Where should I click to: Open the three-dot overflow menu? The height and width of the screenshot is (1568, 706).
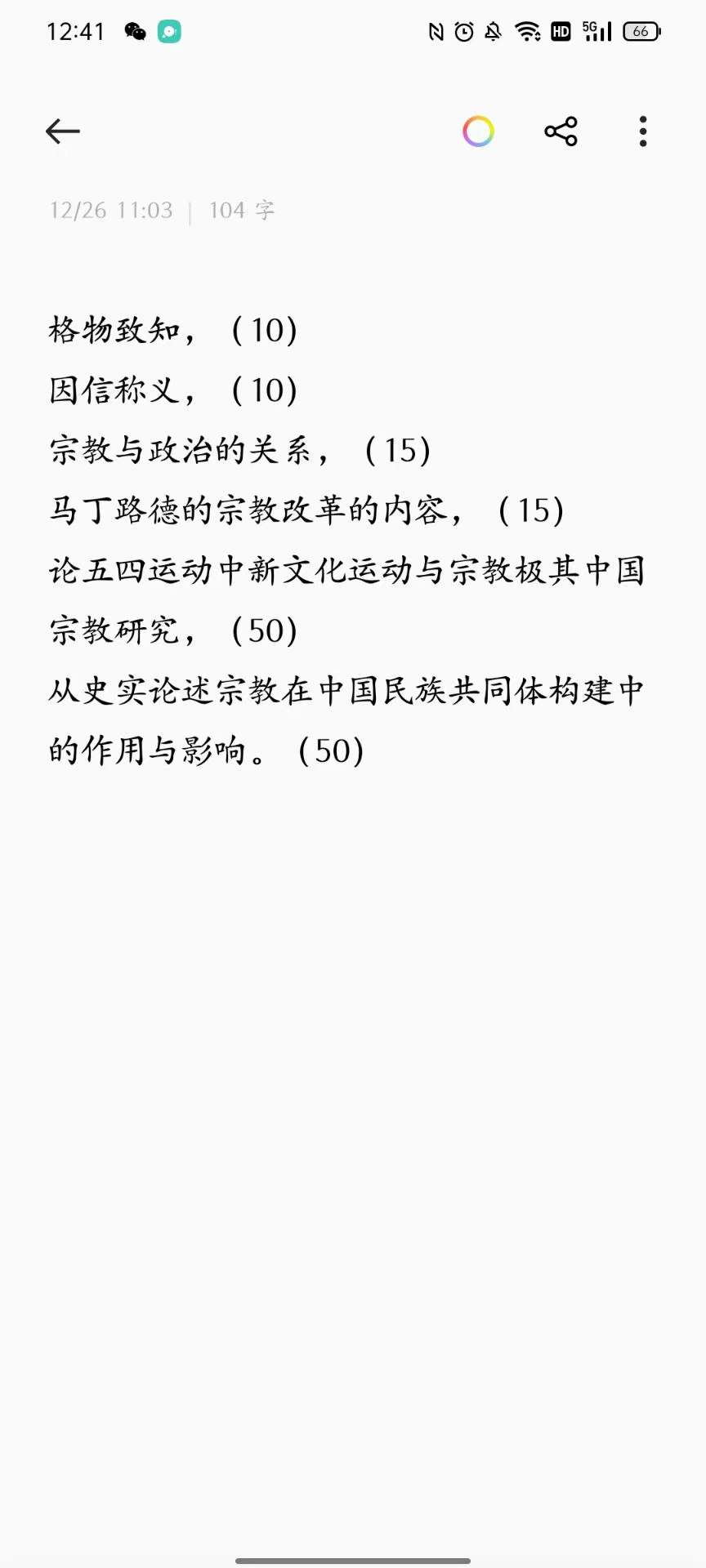(x=643, y=131)
